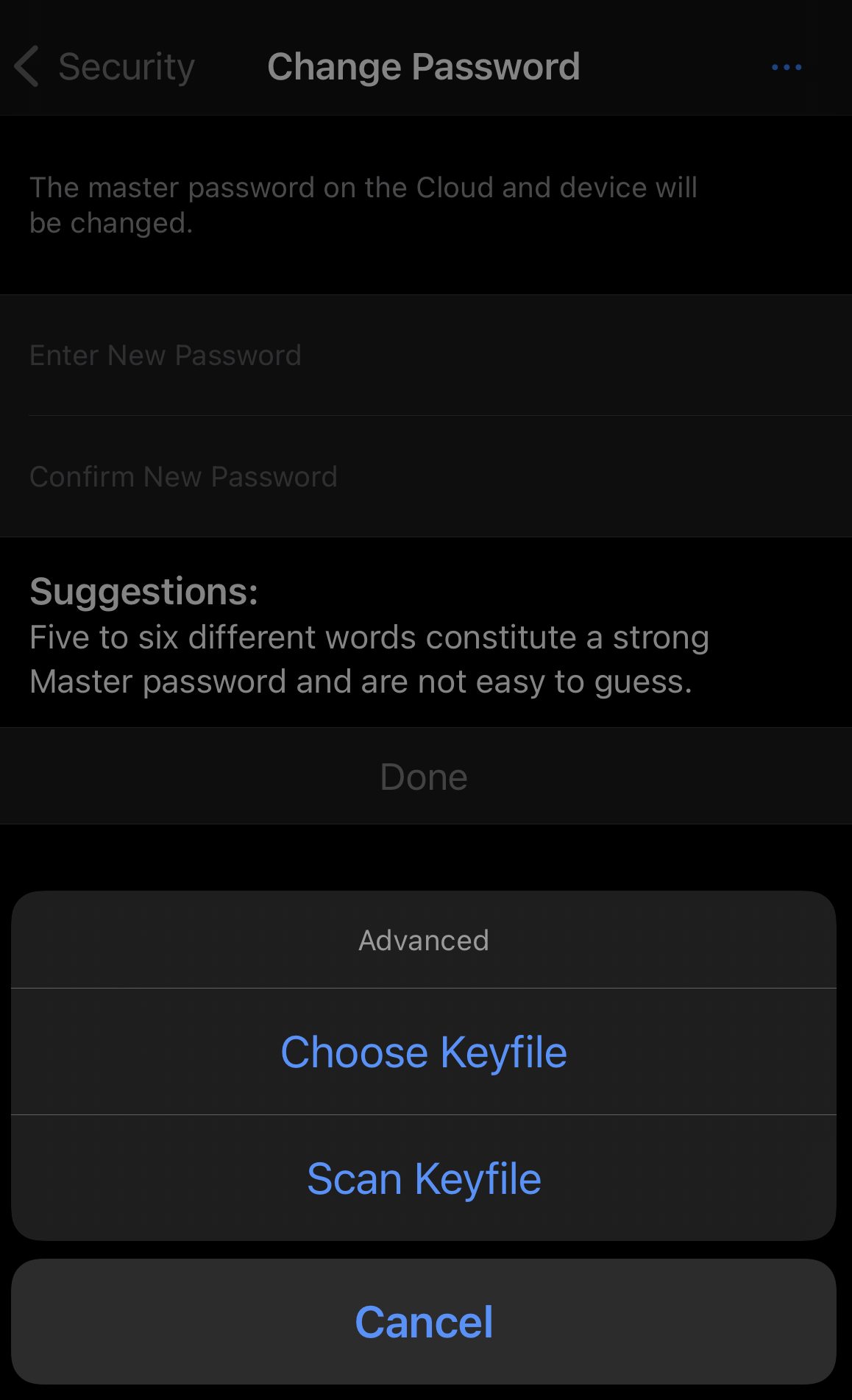Open advanced options via ellipsis icon
The image size is (852, 1400).
click(786, 66)
